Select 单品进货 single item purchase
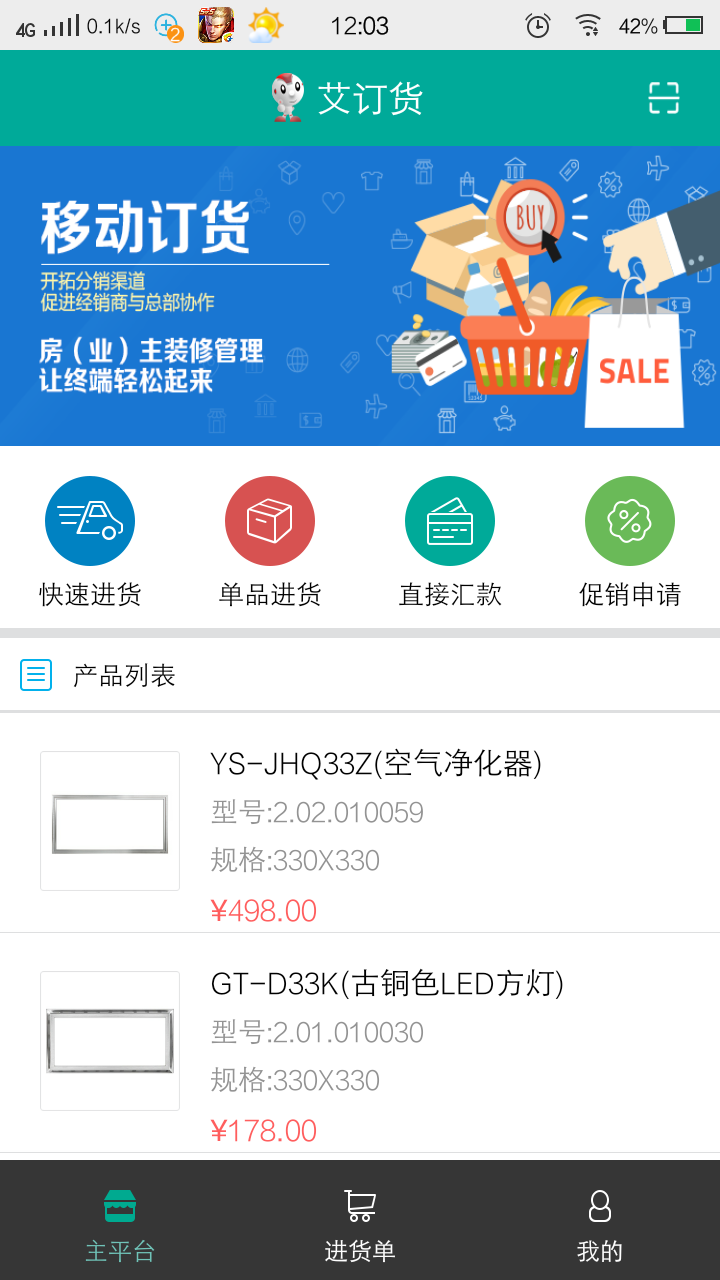Image resolution: width=720 pixels, height=1280 pixels. point(270,542)
